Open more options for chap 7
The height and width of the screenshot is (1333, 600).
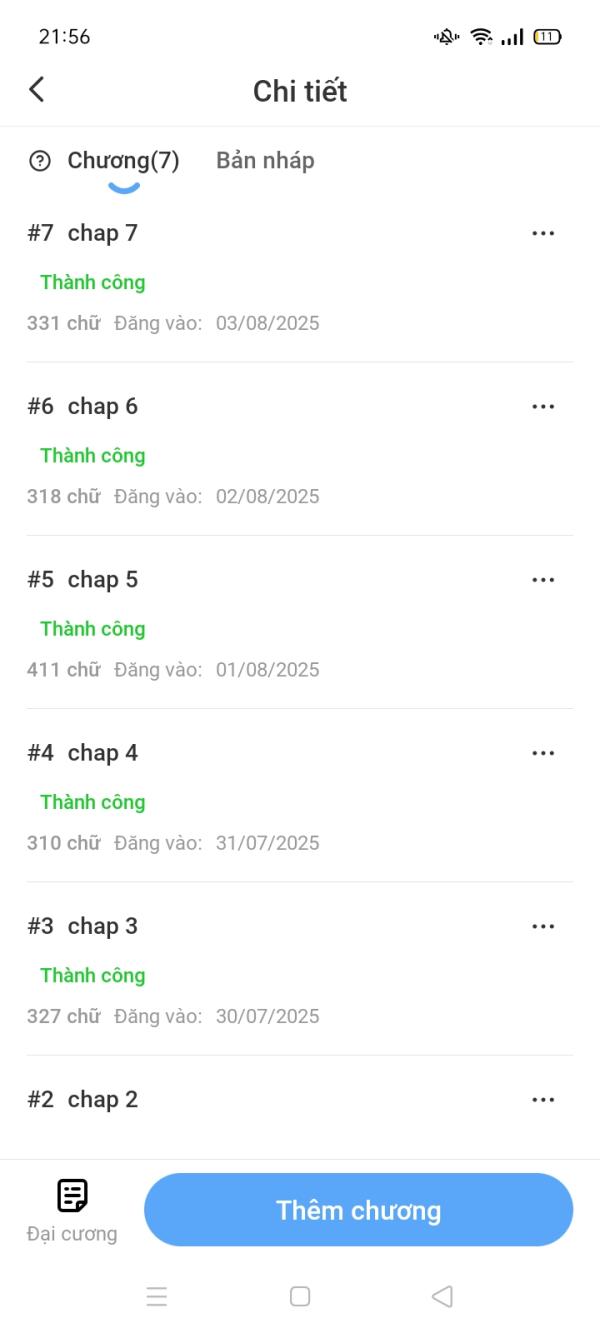543,233
